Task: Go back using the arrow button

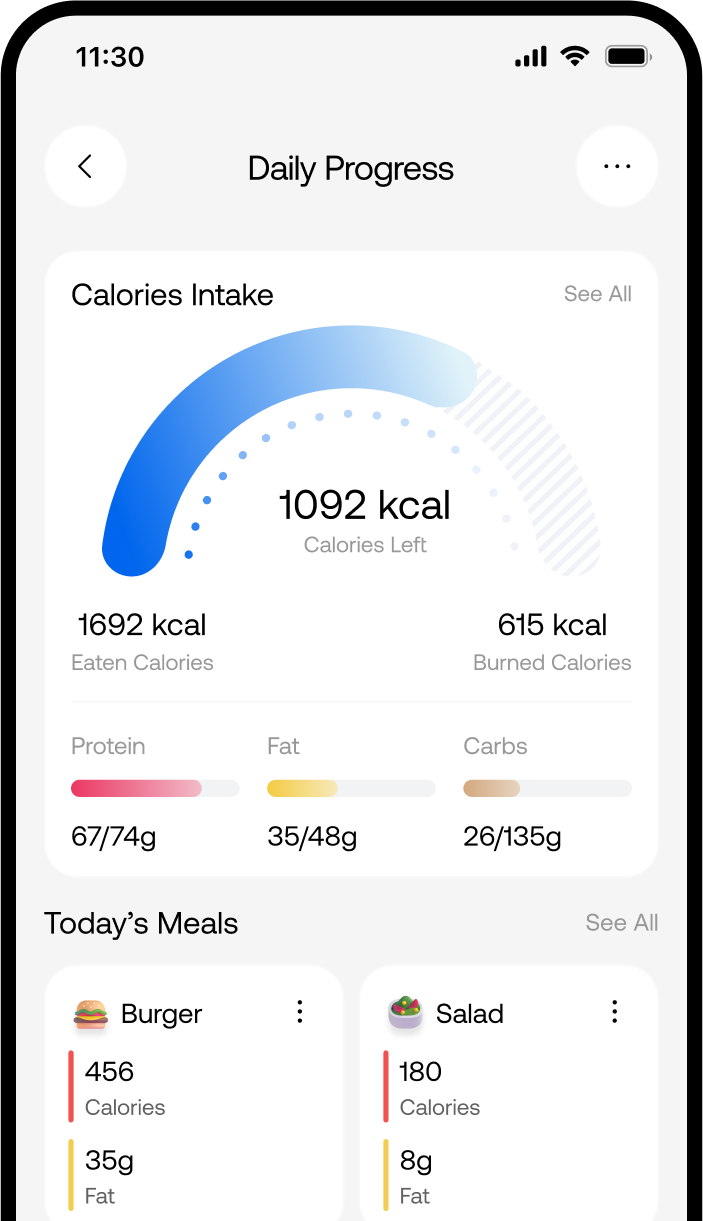Action: [x=86, y=167]
